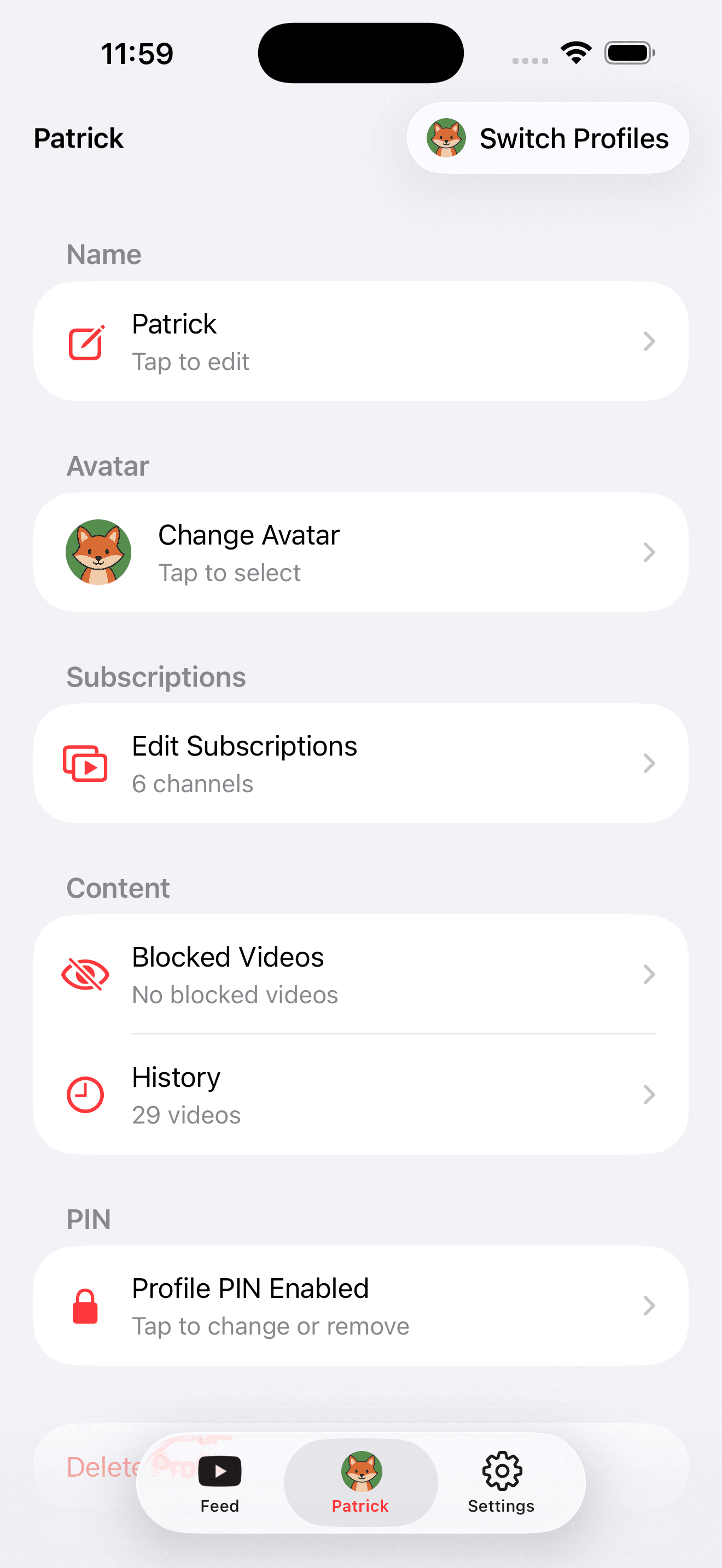
Task: Click the red clock History icon
Action: tap(86, 1094)
